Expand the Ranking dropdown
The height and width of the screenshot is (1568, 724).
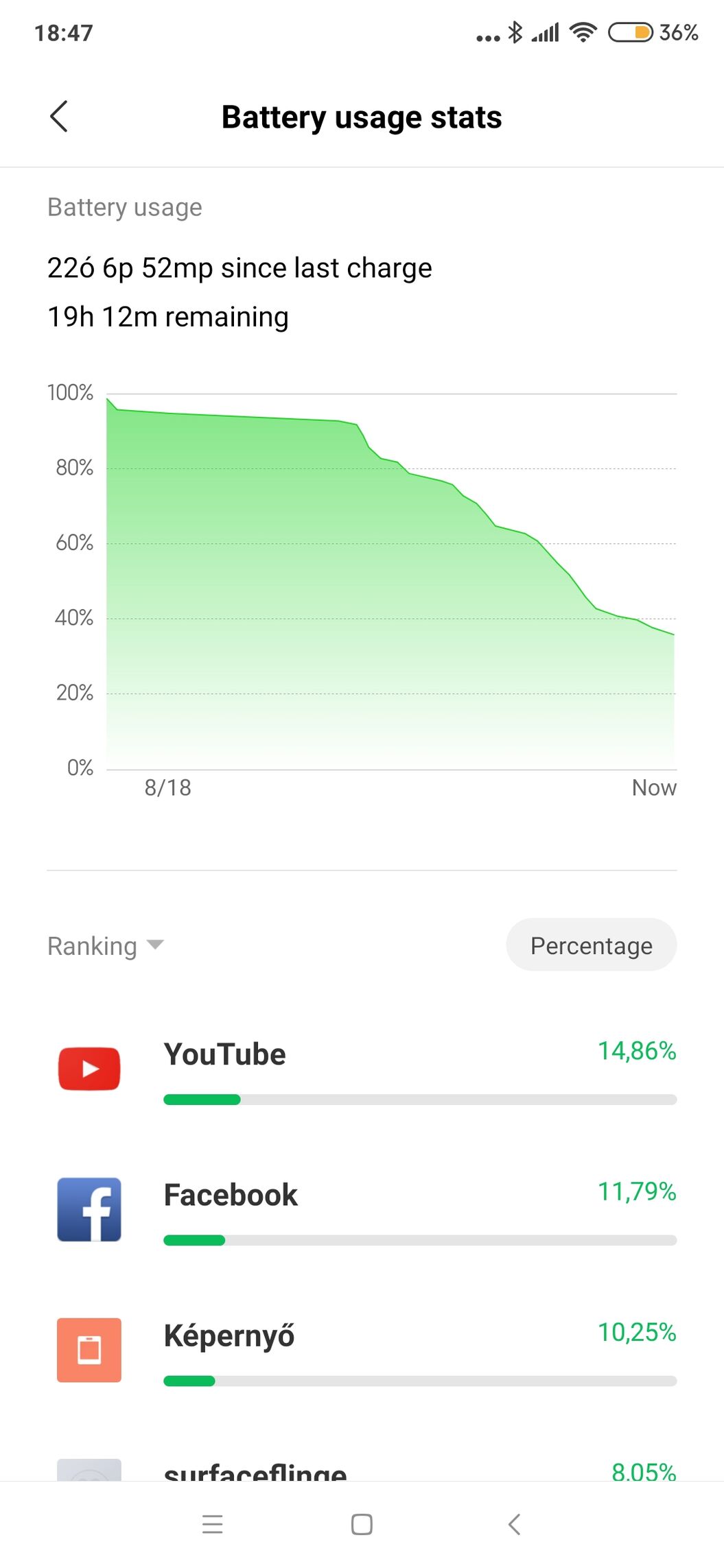click(x=105, y=946)
